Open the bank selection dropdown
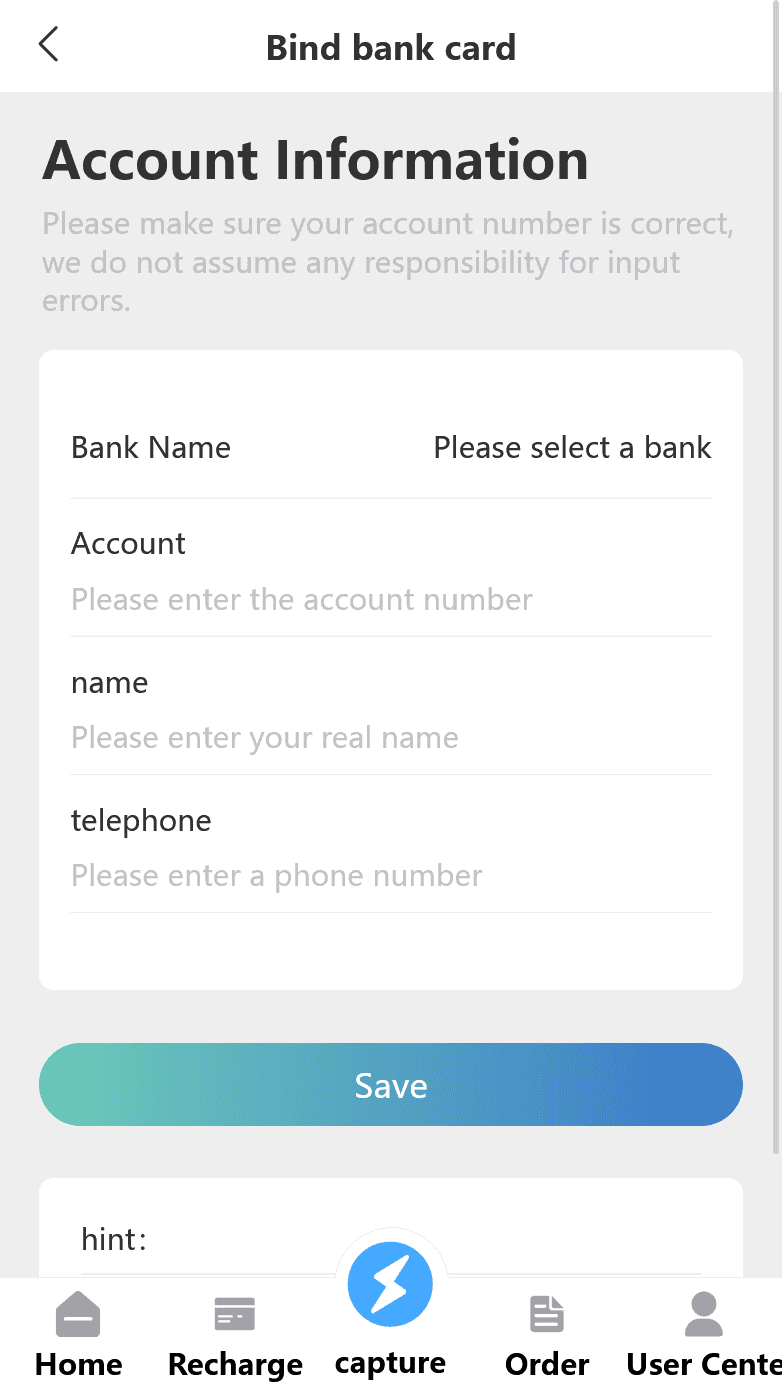 click(572, 447)
